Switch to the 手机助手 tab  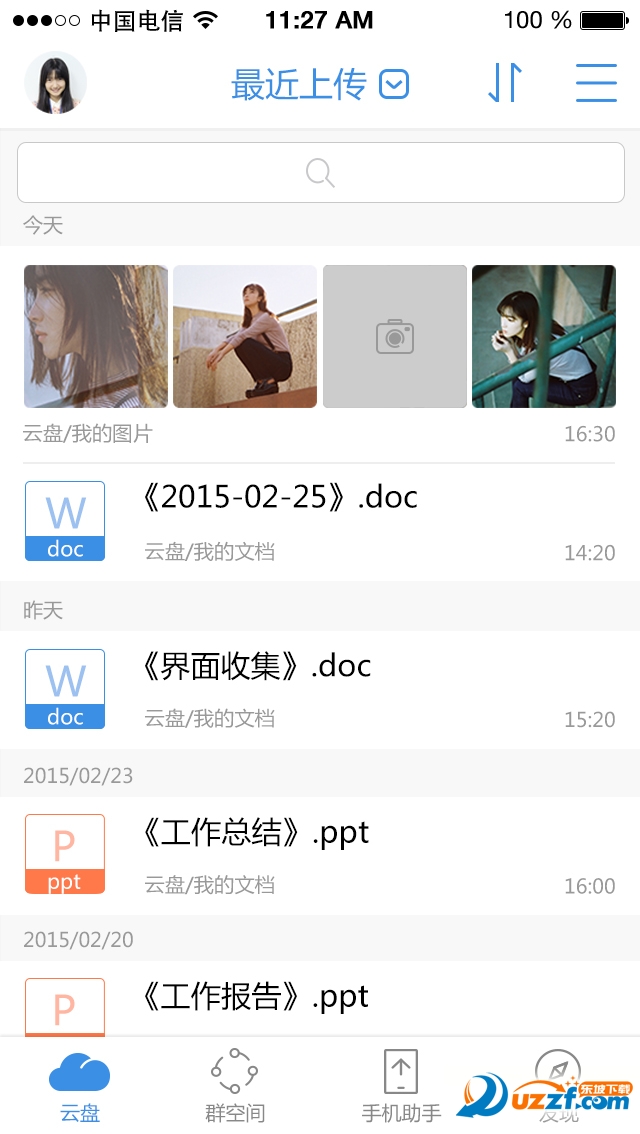[401, 1086]
